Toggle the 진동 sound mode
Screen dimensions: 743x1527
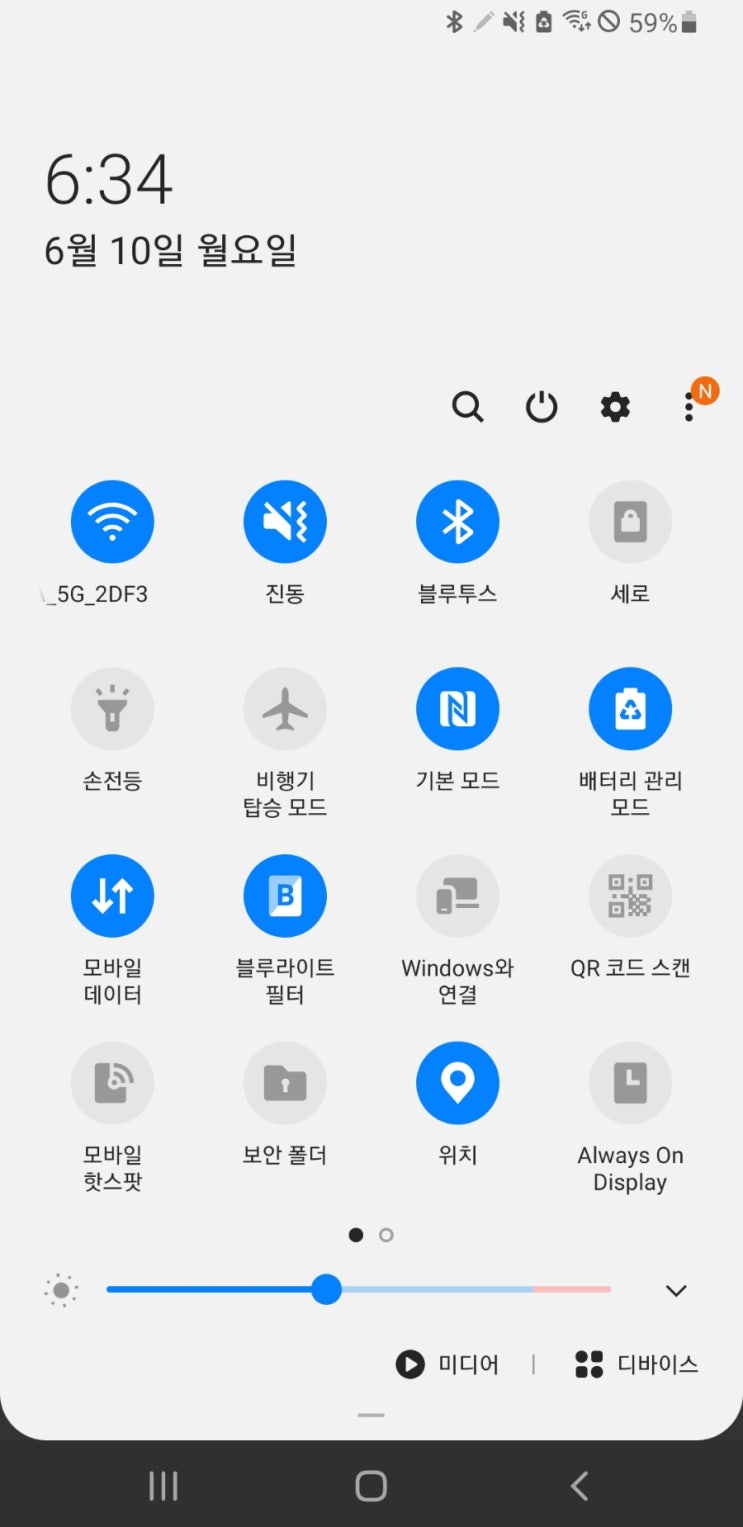point(285,522)
